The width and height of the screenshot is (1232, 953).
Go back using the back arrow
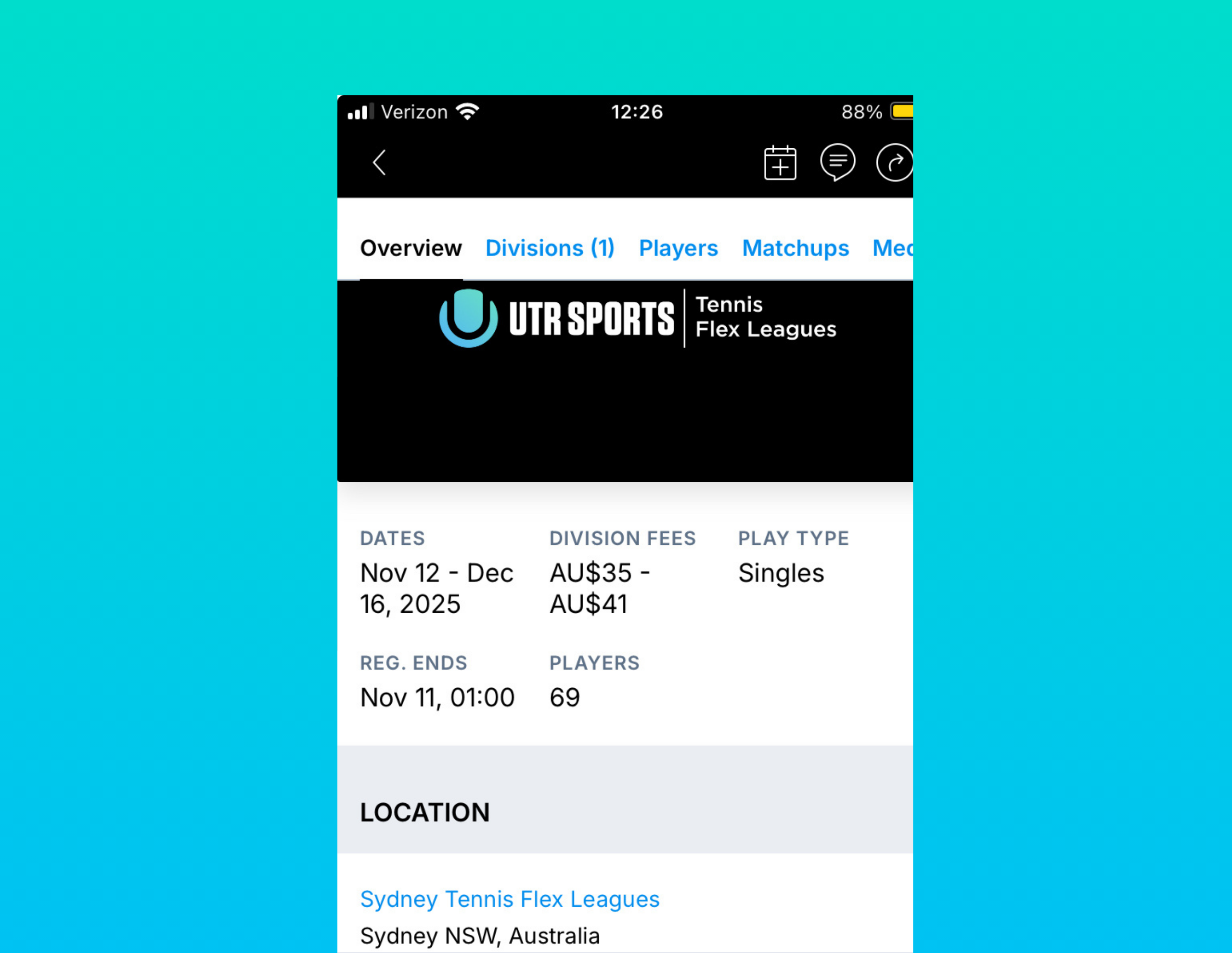pos(380,163)
